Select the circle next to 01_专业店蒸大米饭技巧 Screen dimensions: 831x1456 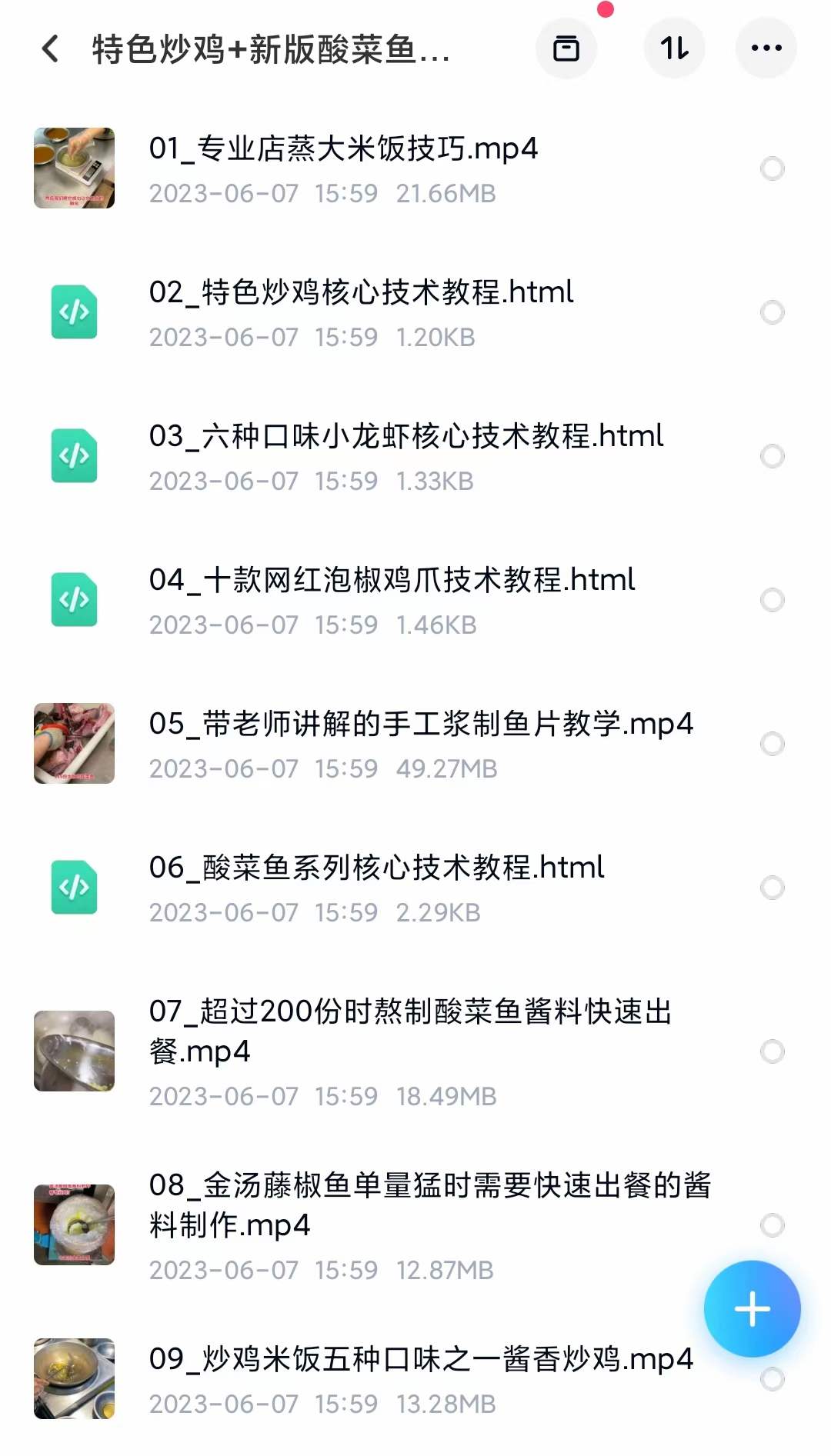(773, 168)
